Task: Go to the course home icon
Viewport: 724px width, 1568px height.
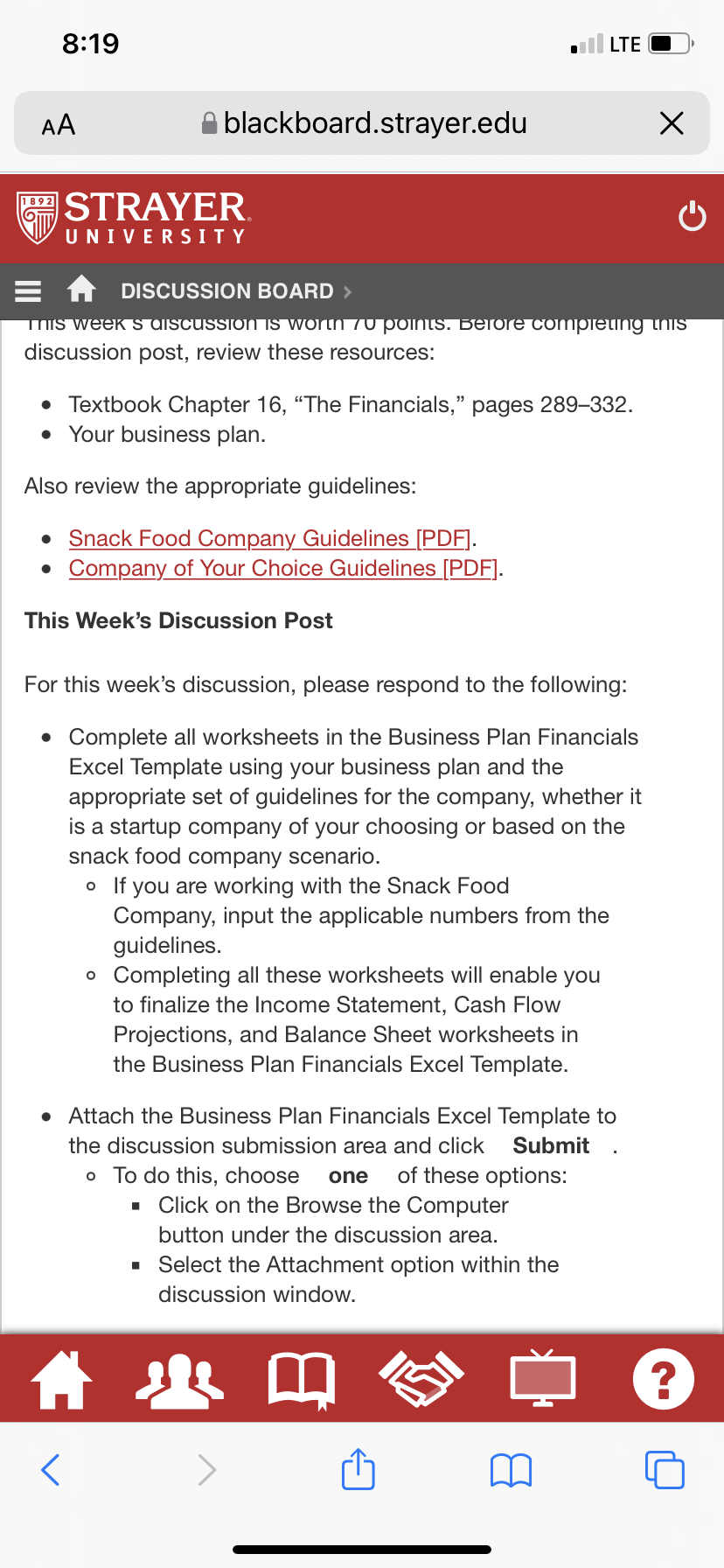Action: pyautogui.click(x=81, y=289)
